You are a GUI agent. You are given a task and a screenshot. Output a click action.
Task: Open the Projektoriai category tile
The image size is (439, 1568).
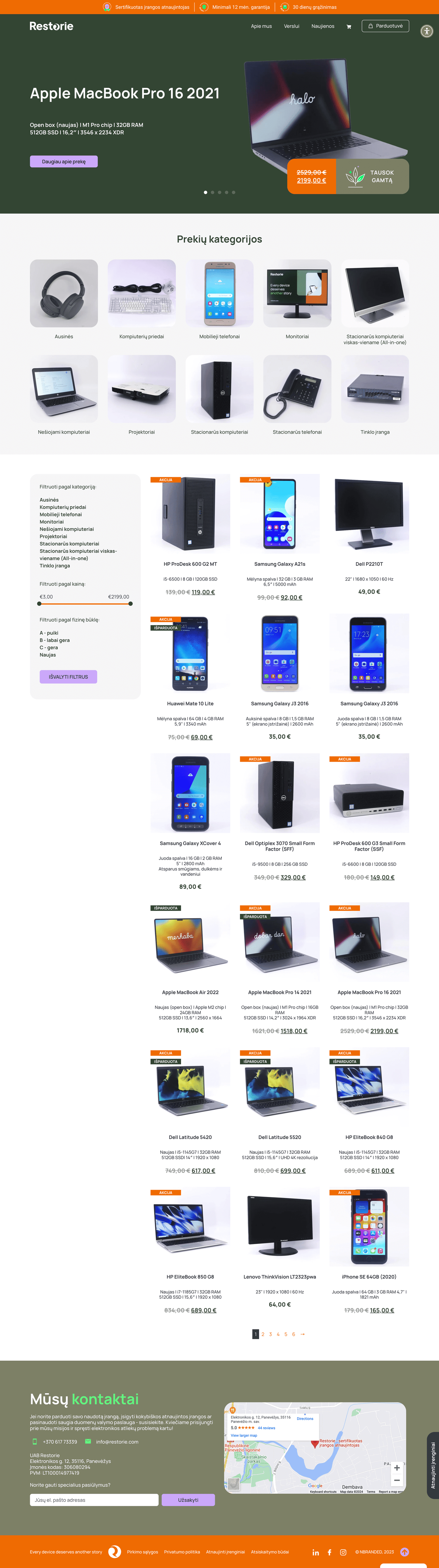141,389
